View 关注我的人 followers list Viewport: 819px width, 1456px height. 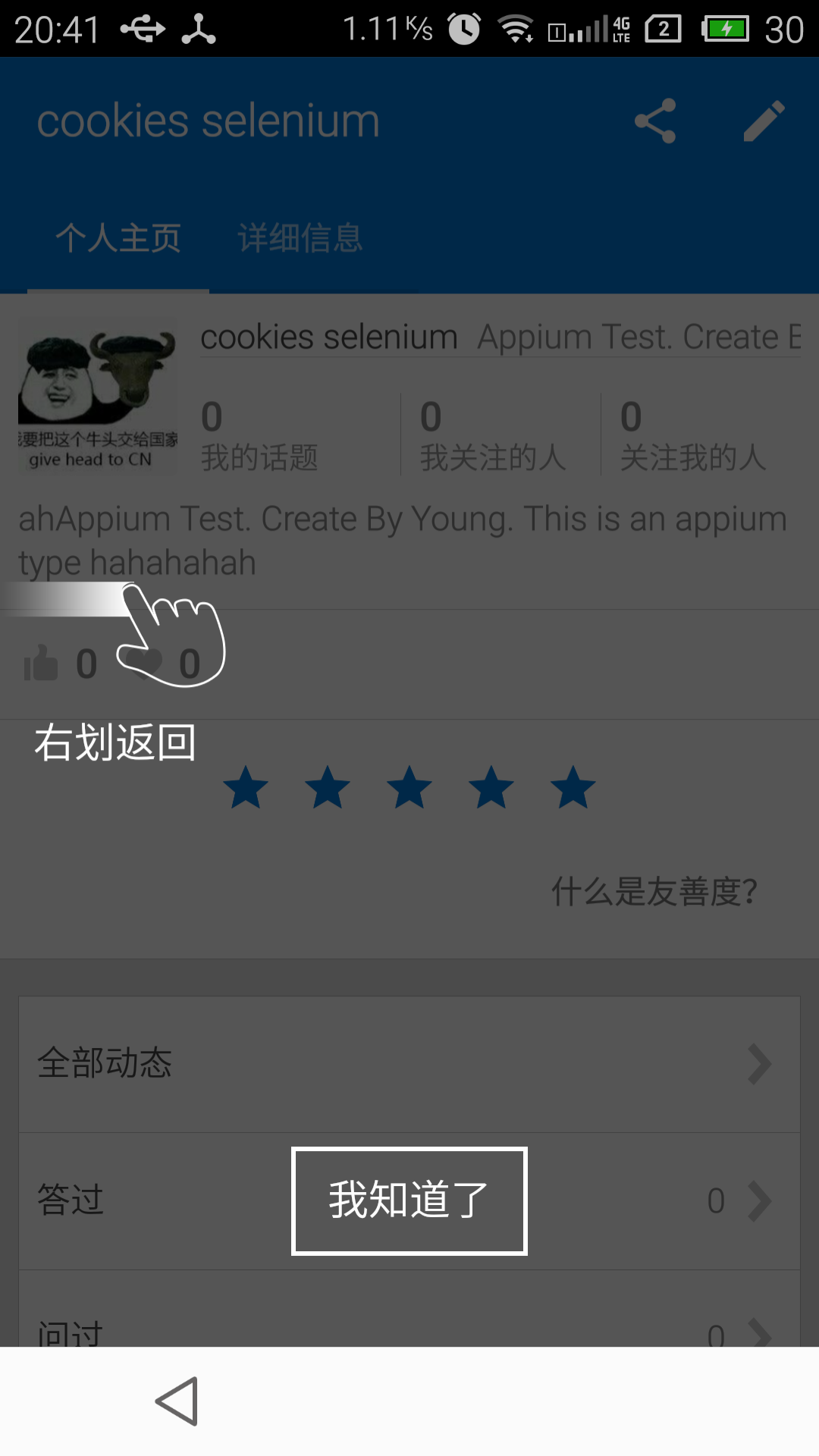click(x=693, y=436)
